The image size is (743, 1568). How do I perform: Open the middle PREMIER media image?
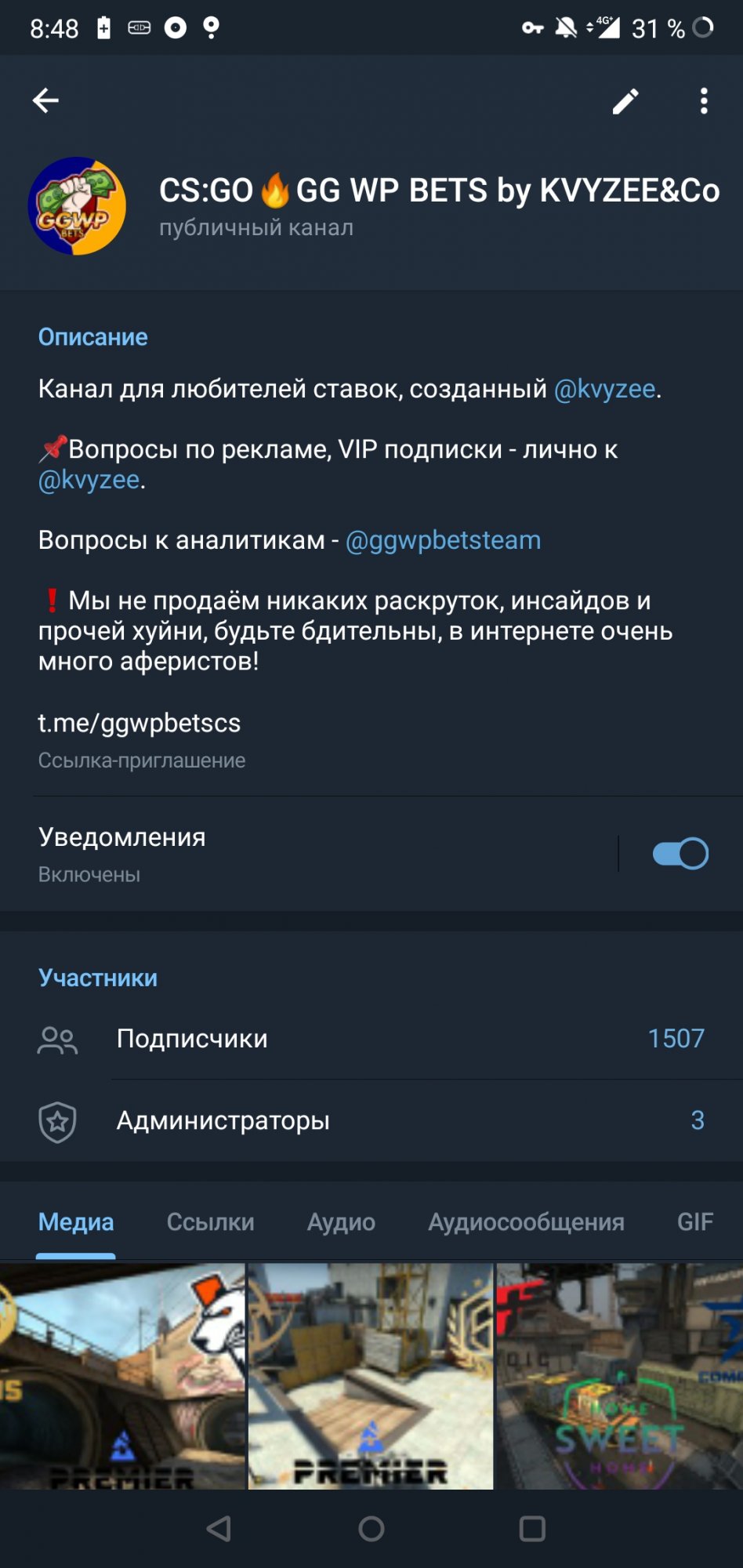pyautogui.click(x=371, y=1376)
